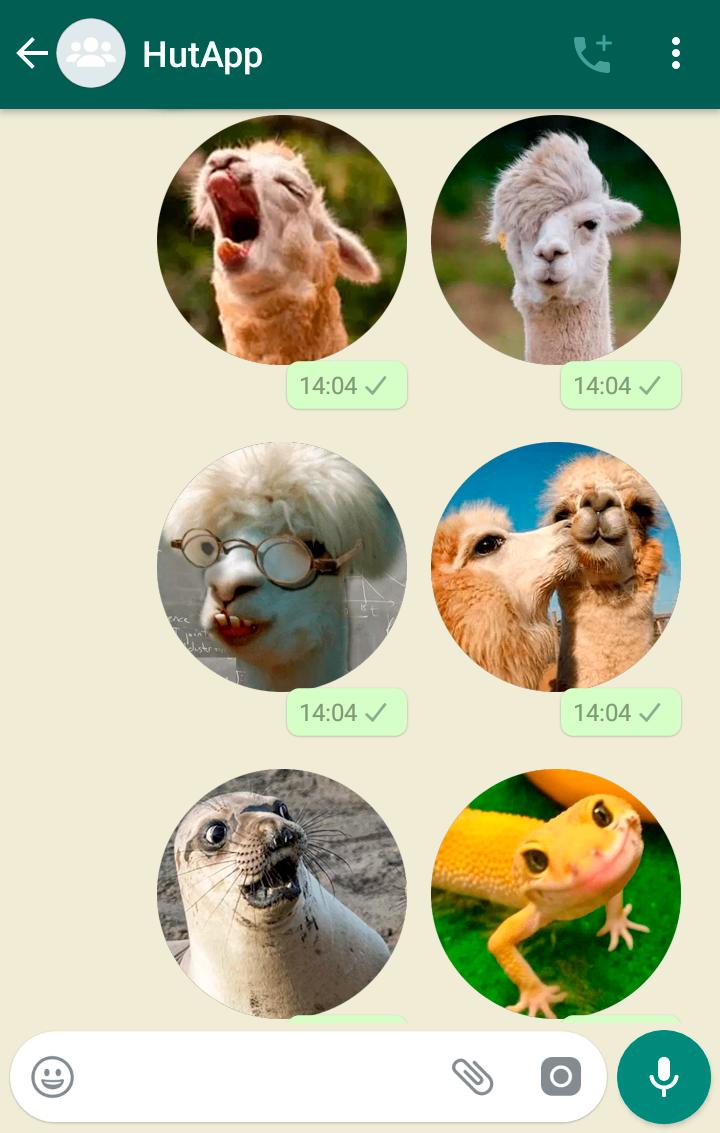Open the llama with glasses sticker
The height and width of the screenshot is (1133, 720).
tap(282, 567)
